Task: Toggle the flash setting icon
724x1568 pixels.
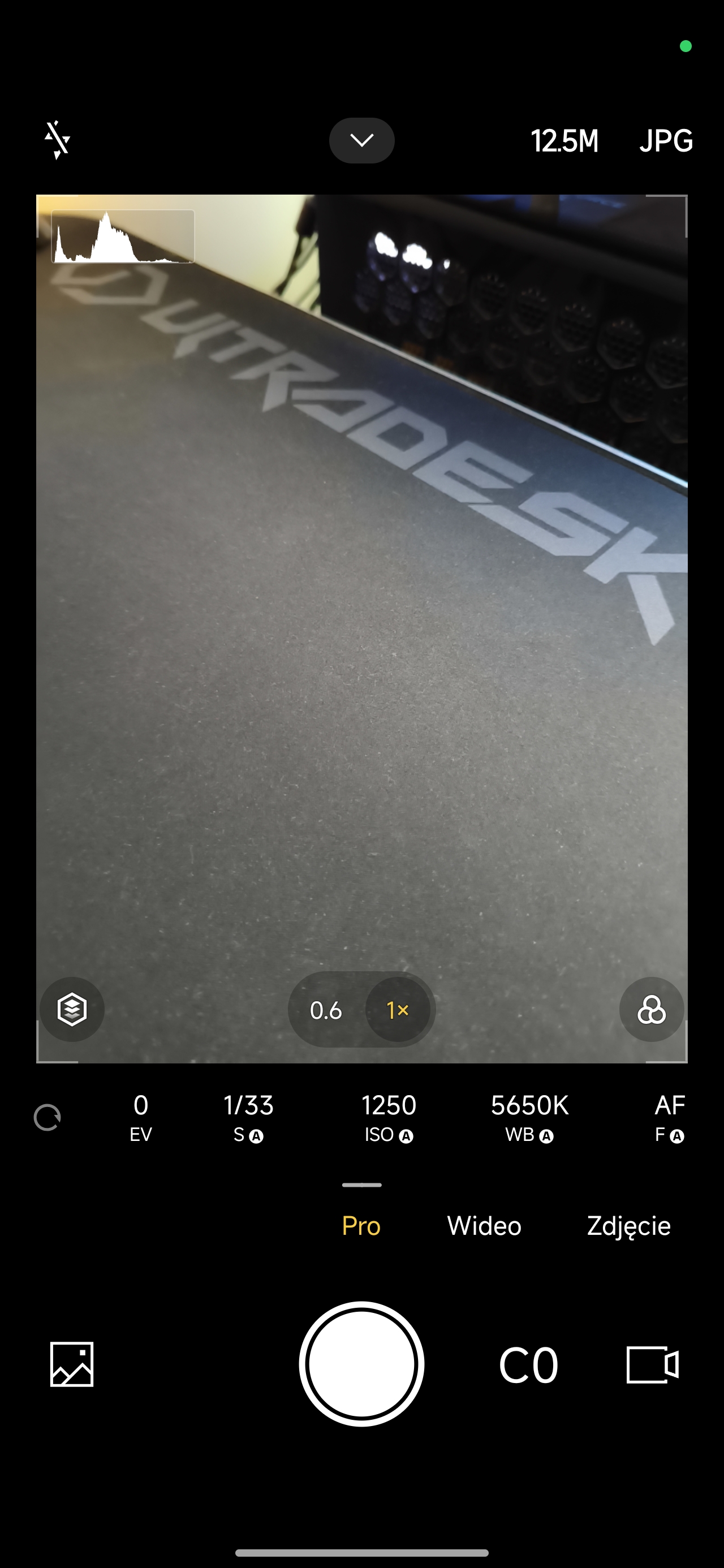Action: click(57, 140)
